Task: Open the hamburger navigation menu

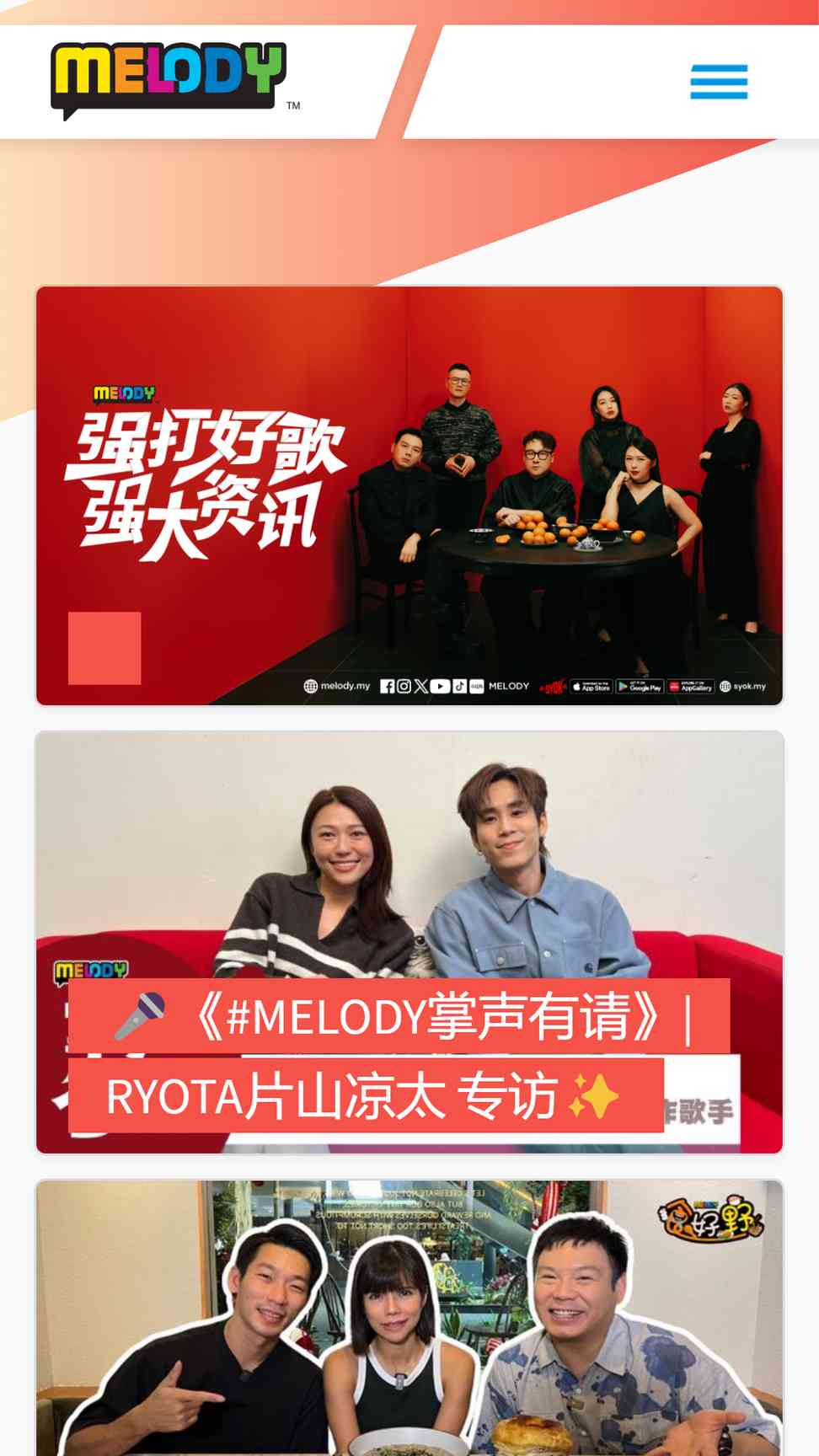Action: click(719, 82)
